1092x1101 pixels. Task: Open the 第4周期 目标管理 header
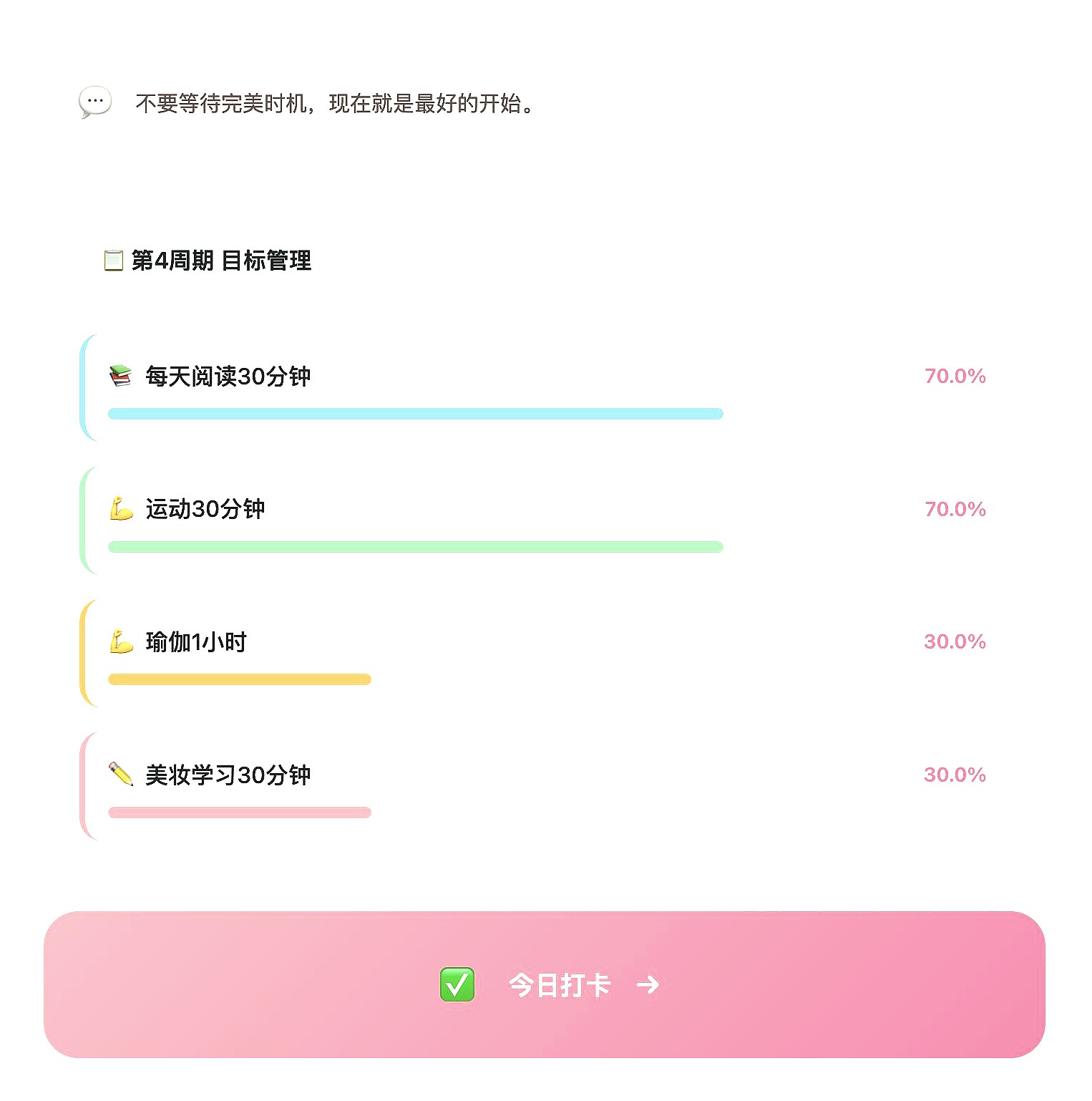pos(210,261)
